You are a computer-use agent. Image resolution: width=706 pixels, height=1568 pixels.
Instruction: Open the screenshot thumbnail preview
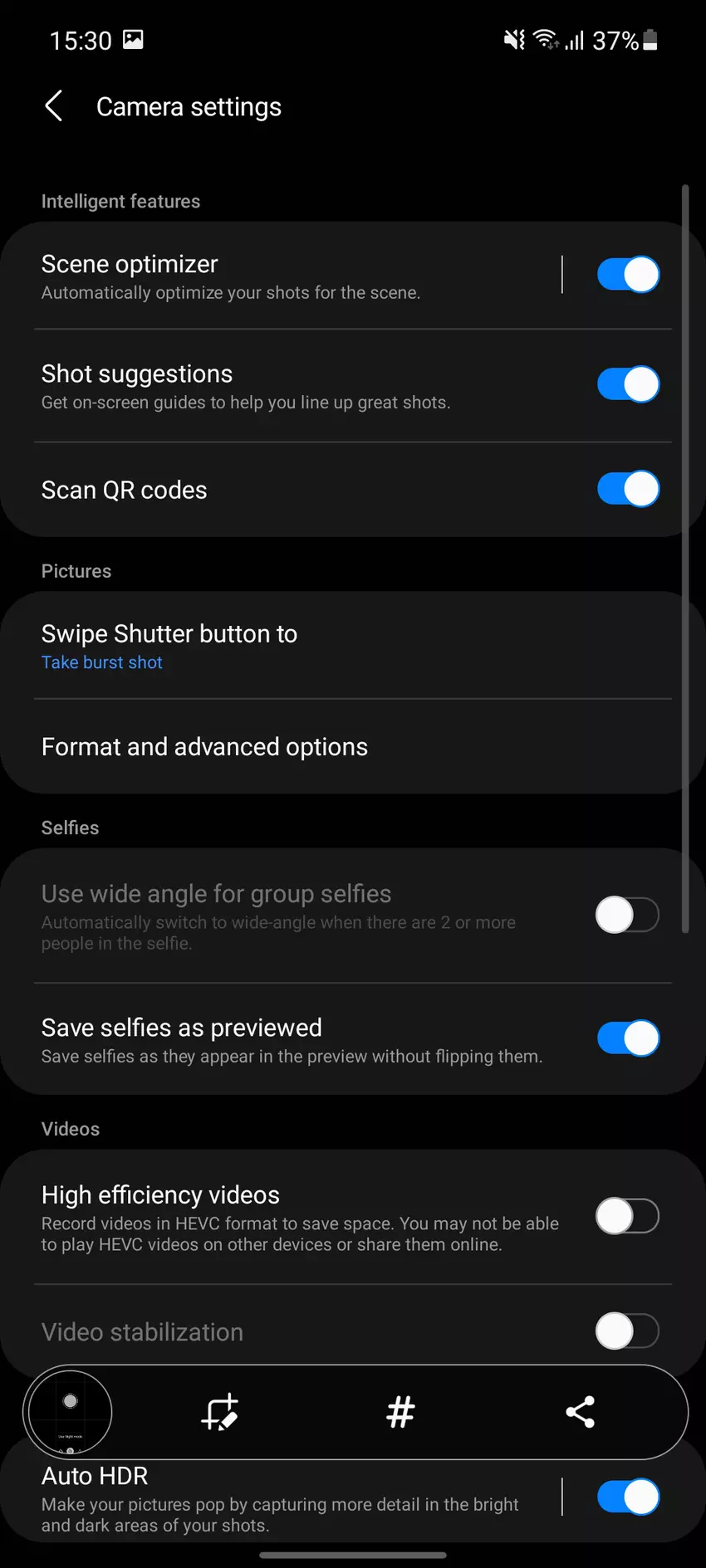[70, 1412]
